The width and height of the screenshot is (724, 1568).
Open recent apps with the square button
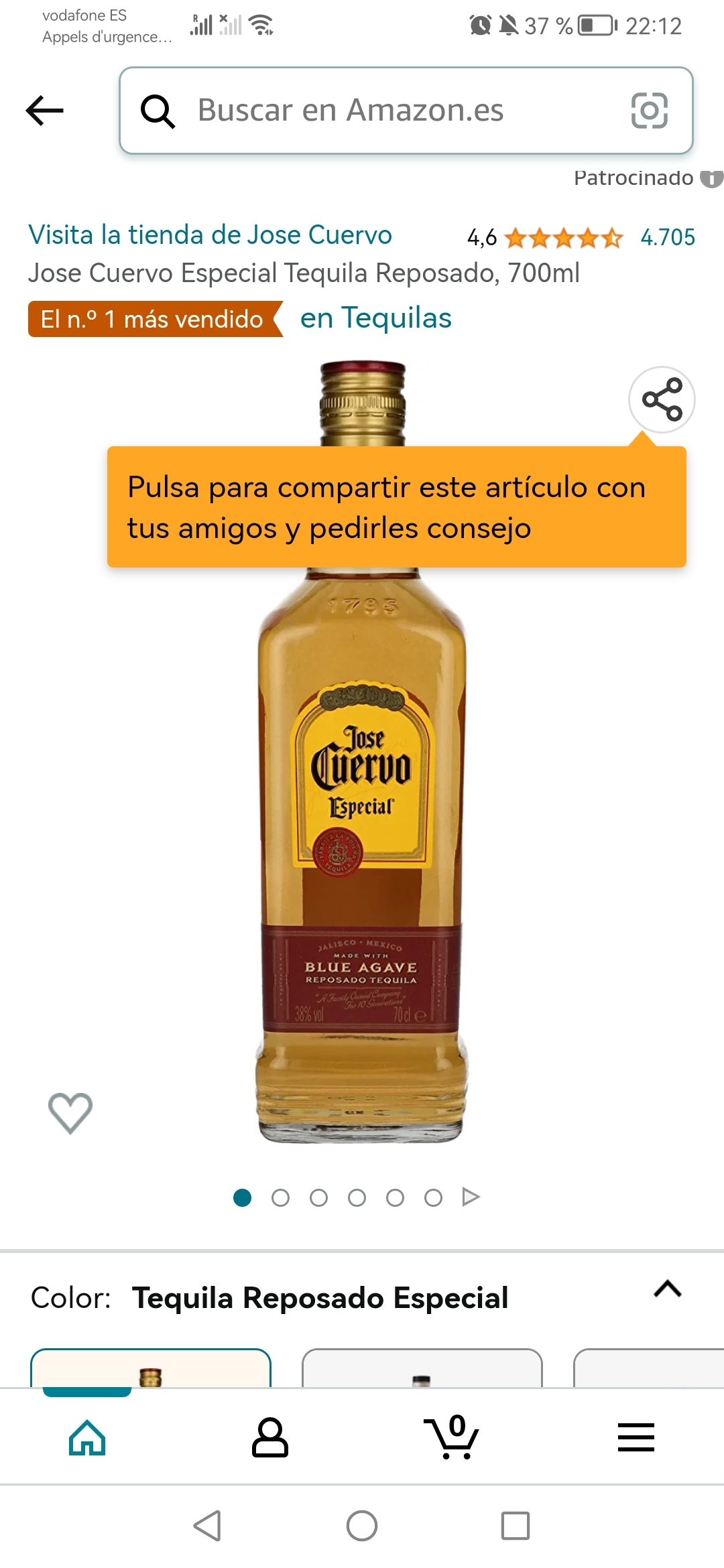[x=516, y=1526]
